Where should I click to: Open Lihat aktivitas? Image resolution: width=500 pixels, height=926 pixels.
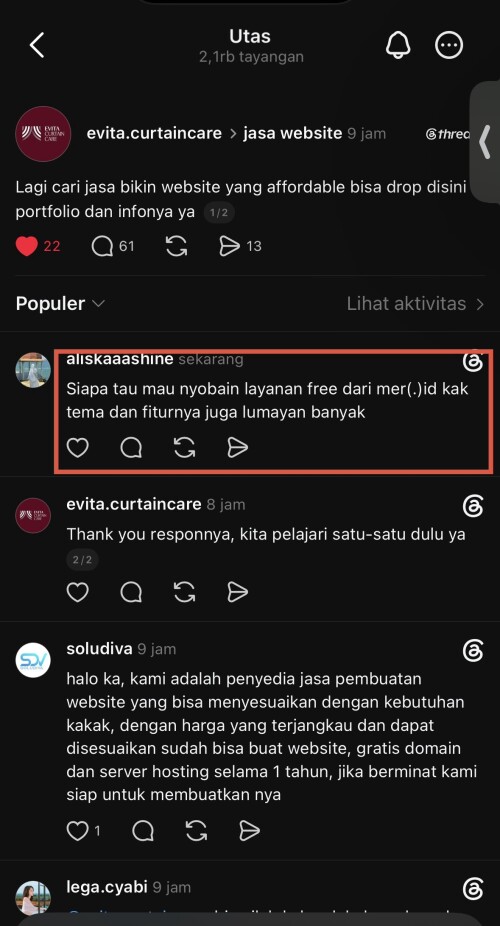416,304
